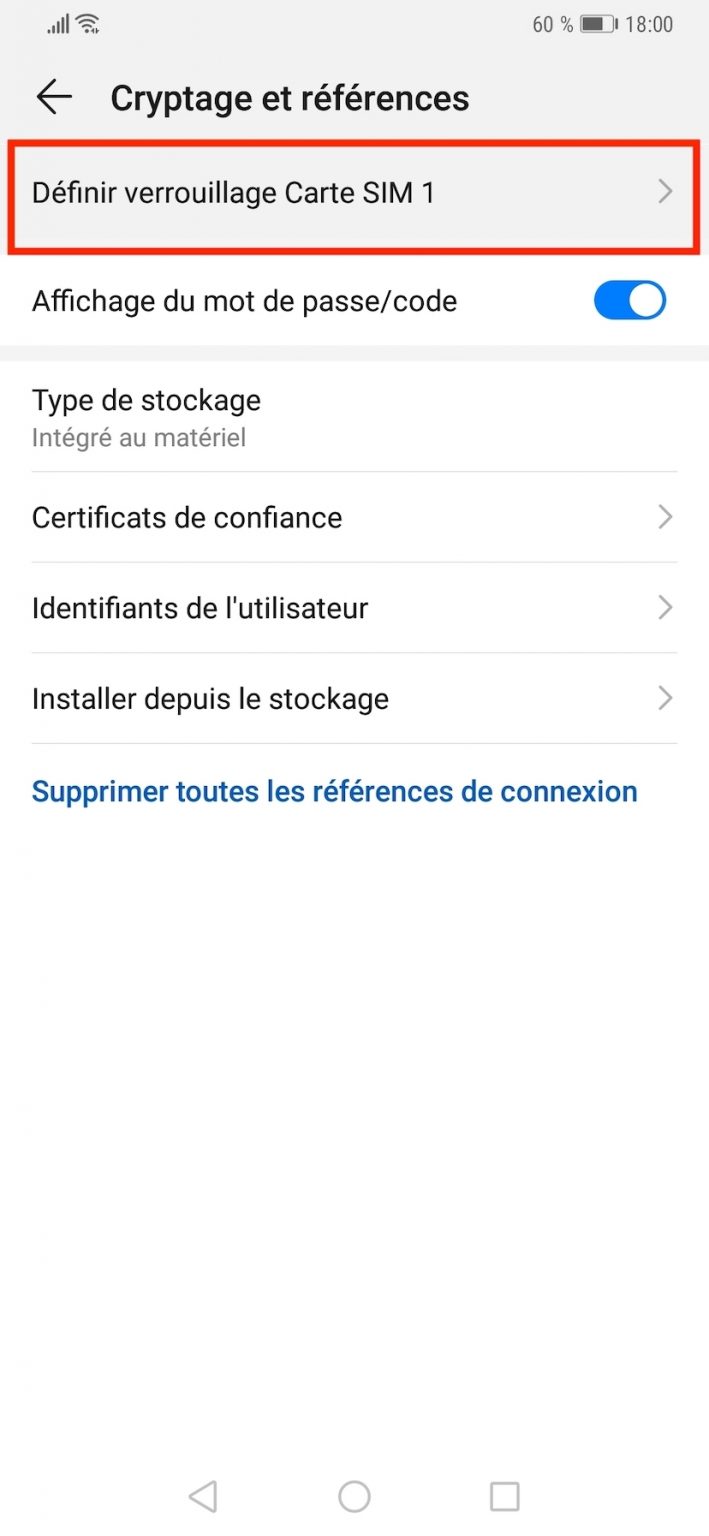
Task: Open Certificats de confiance
Action: [353, 517]
